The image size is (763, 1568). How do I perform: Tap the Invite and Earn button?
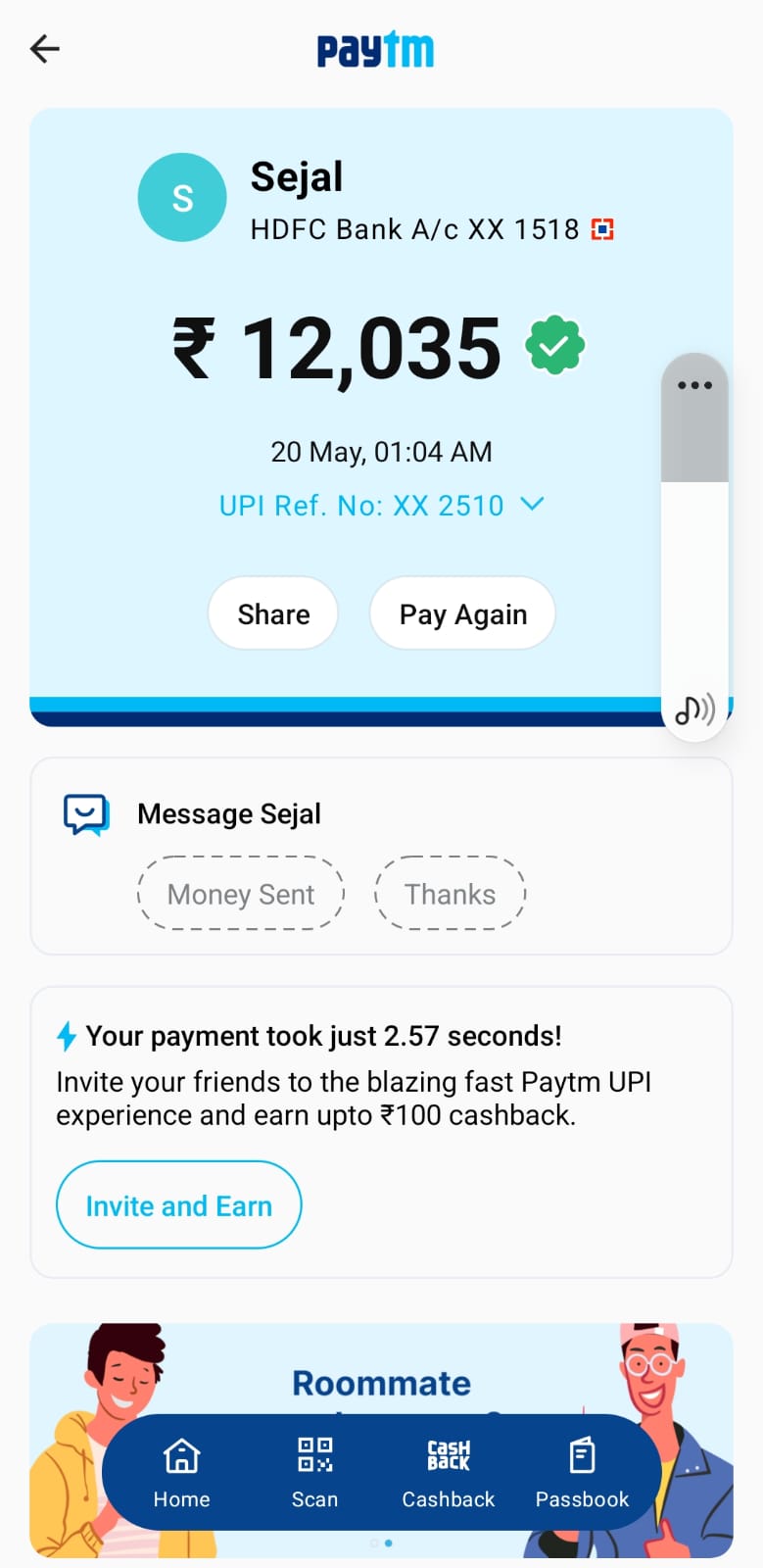point(179,1205)
